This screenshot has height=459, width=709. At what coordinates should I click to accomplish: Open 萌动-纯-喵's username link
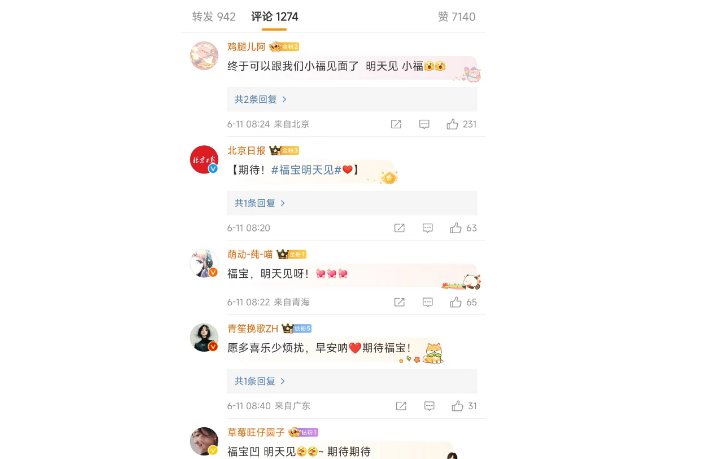pyautogui.click(x=250, y=254)
